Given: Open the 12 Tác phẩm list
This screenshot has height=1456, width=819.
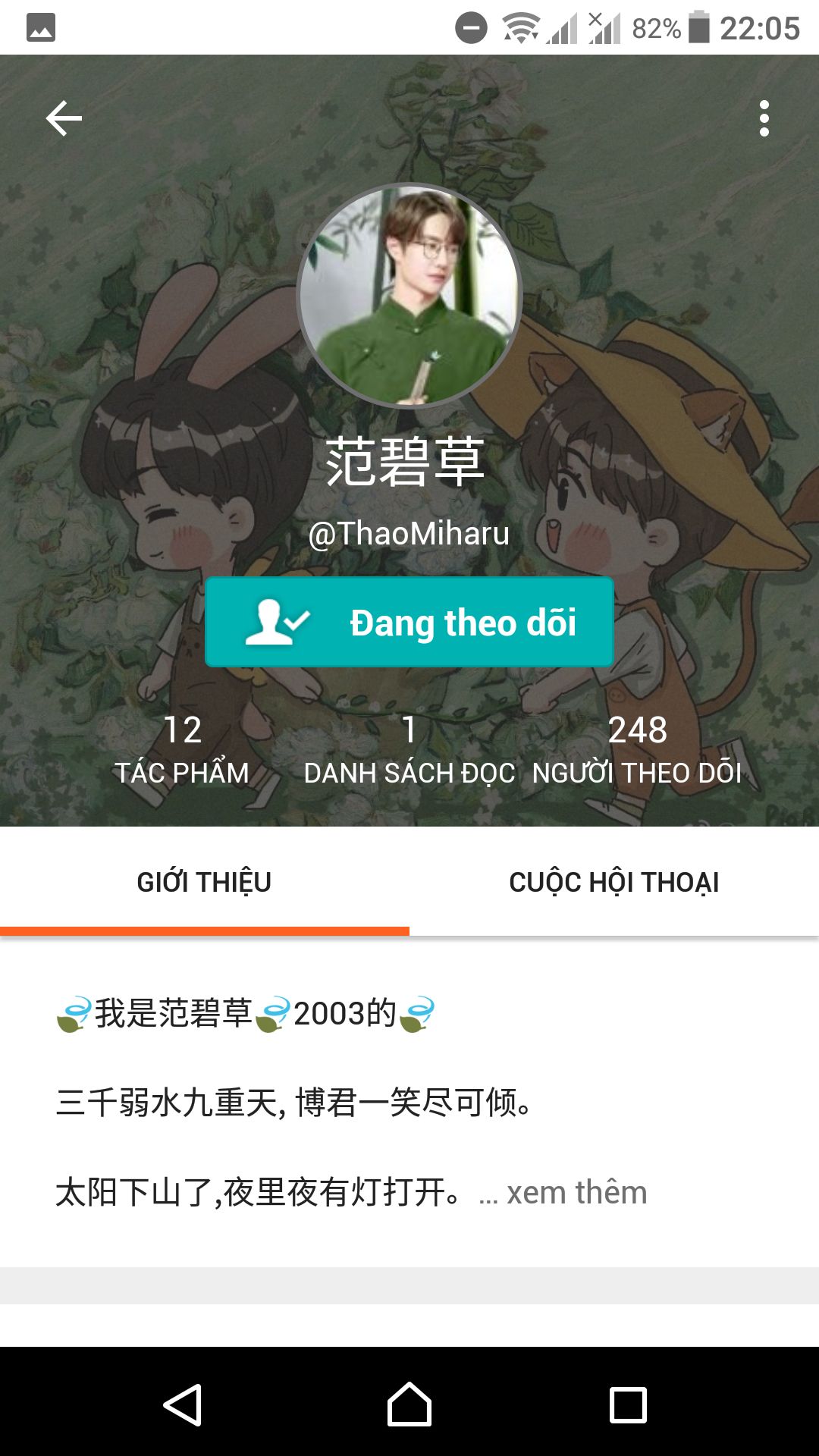Looking at the screenshot, I should point(182,750).
